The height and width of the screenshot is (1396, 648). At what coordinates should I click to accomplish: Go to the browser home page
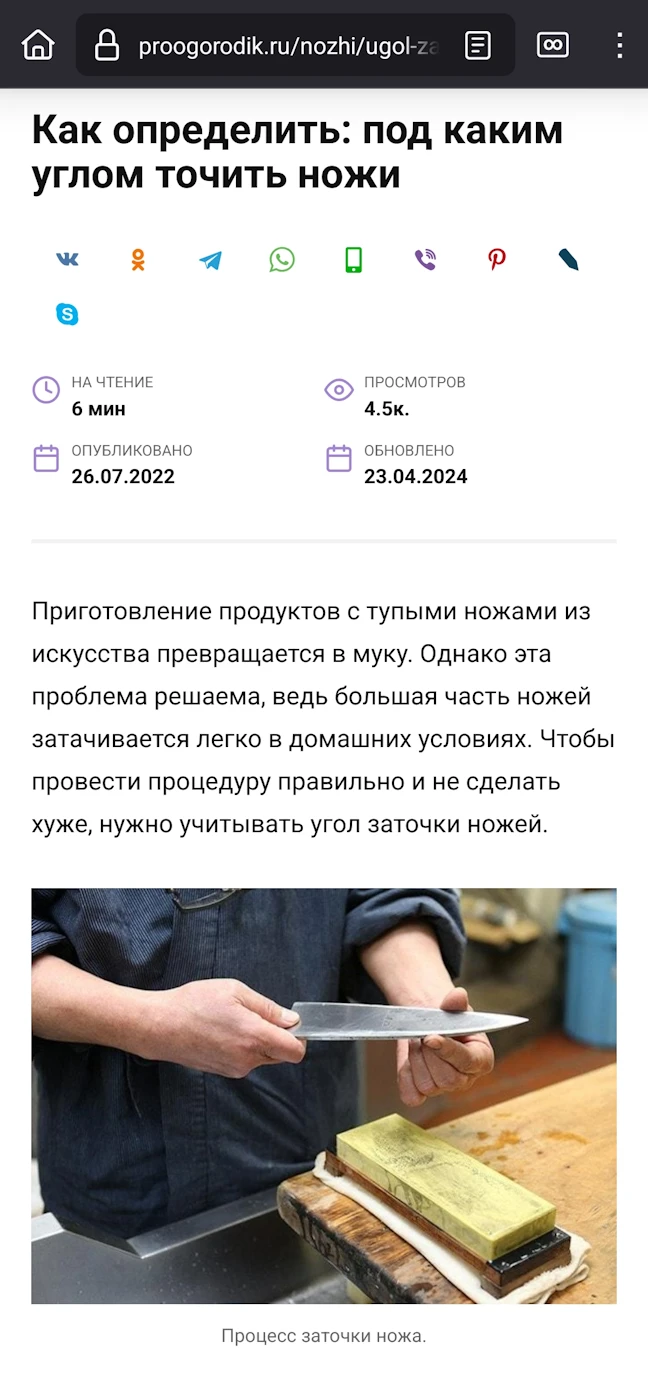click(x=38, y=45)
